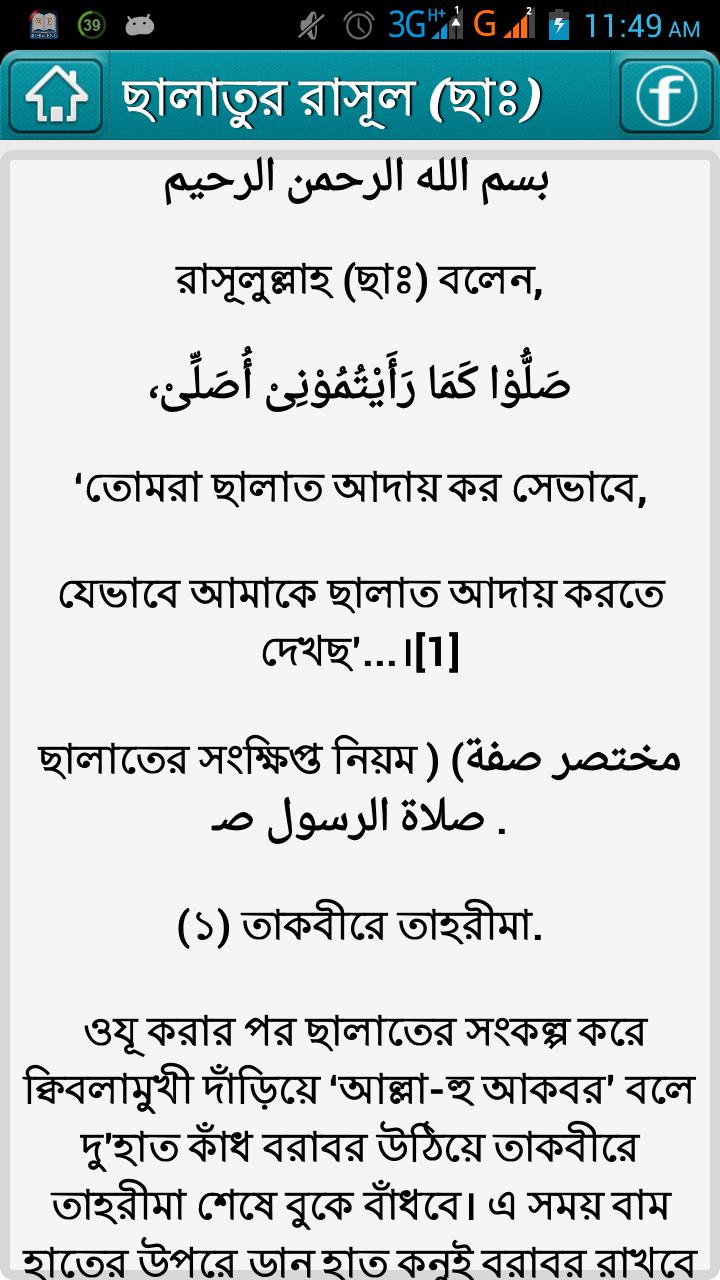Open footnote reference [1]
720x1280 pixels.
(436, 653)
